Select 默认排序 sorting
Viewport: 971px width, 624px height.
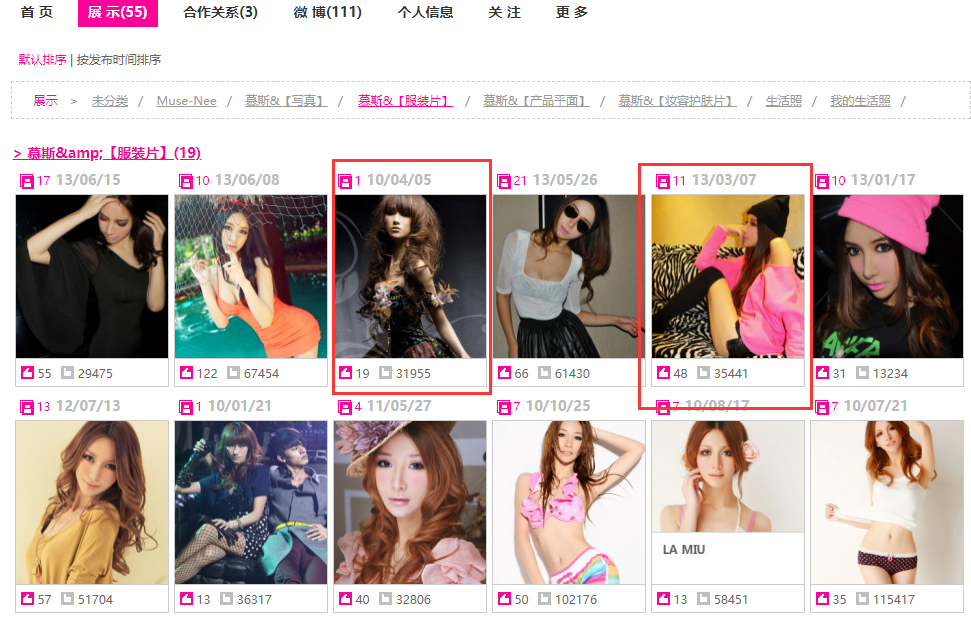pos(42,60)
